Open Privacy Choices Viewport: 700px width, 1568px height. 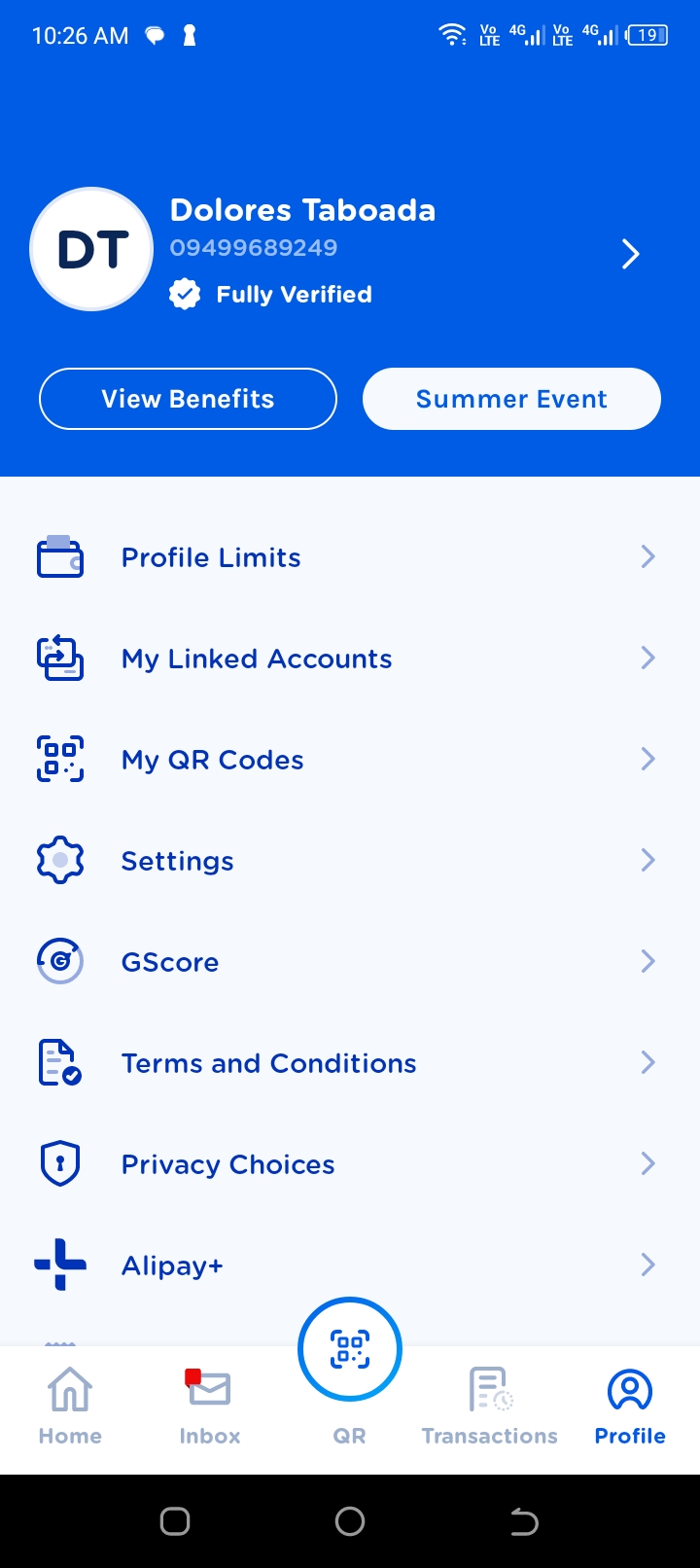tap(350, 1164)
